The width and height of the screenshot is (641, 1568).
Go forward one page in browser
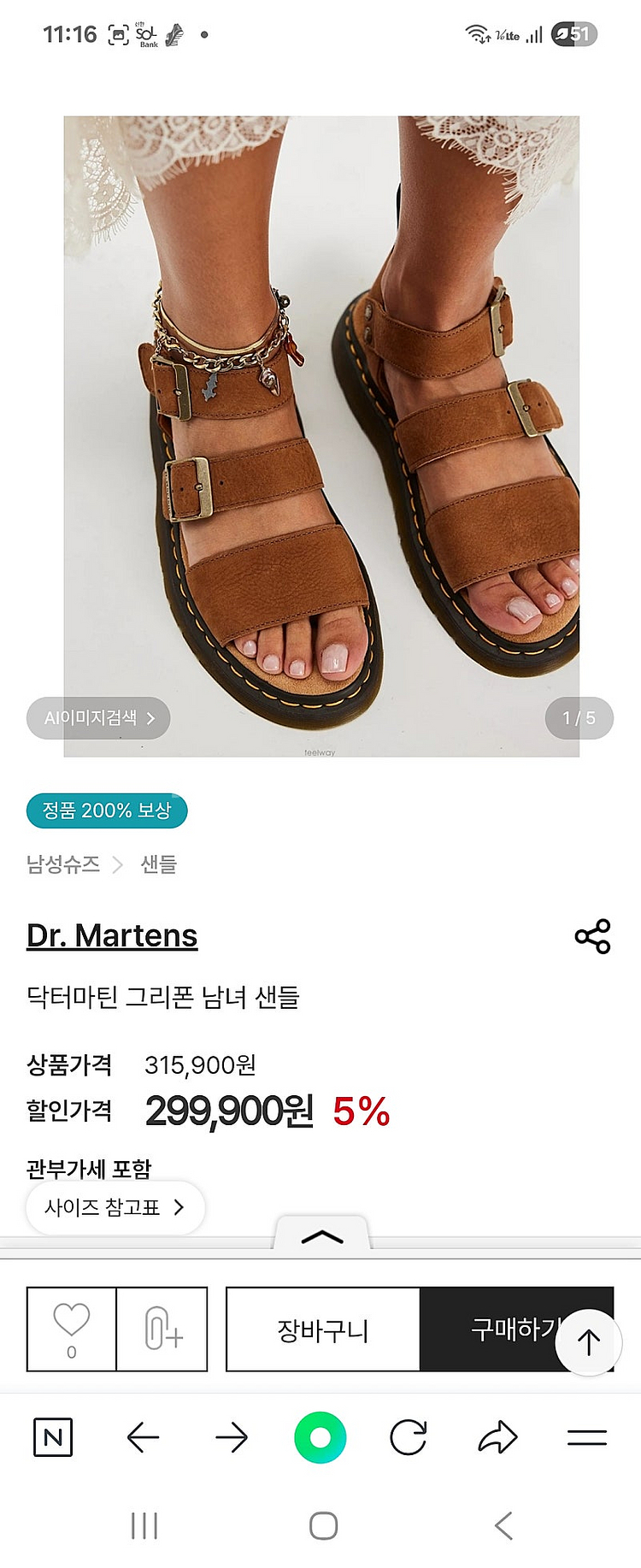(x=232, y=1437)
